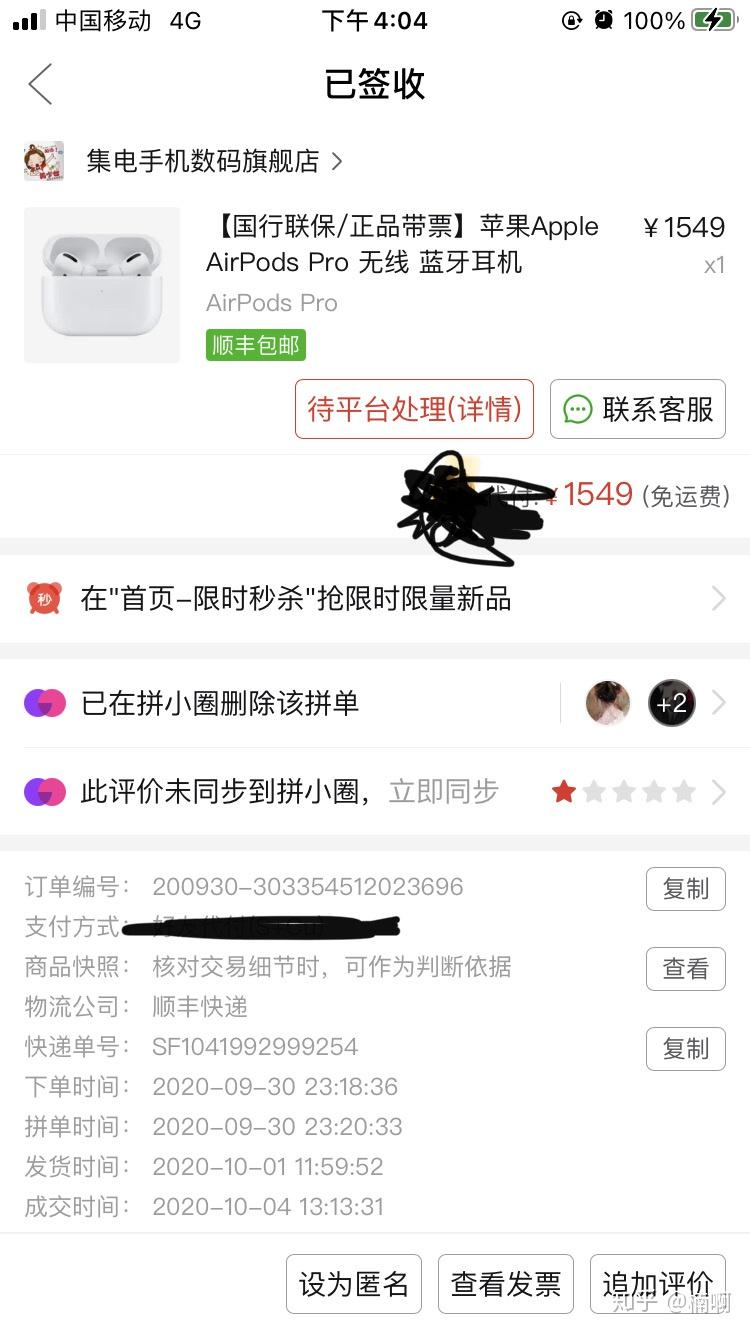Add a follow-up review via 追加评价
The width and height of the screenshot is (750, 1334).
(x=657, y=1284)
